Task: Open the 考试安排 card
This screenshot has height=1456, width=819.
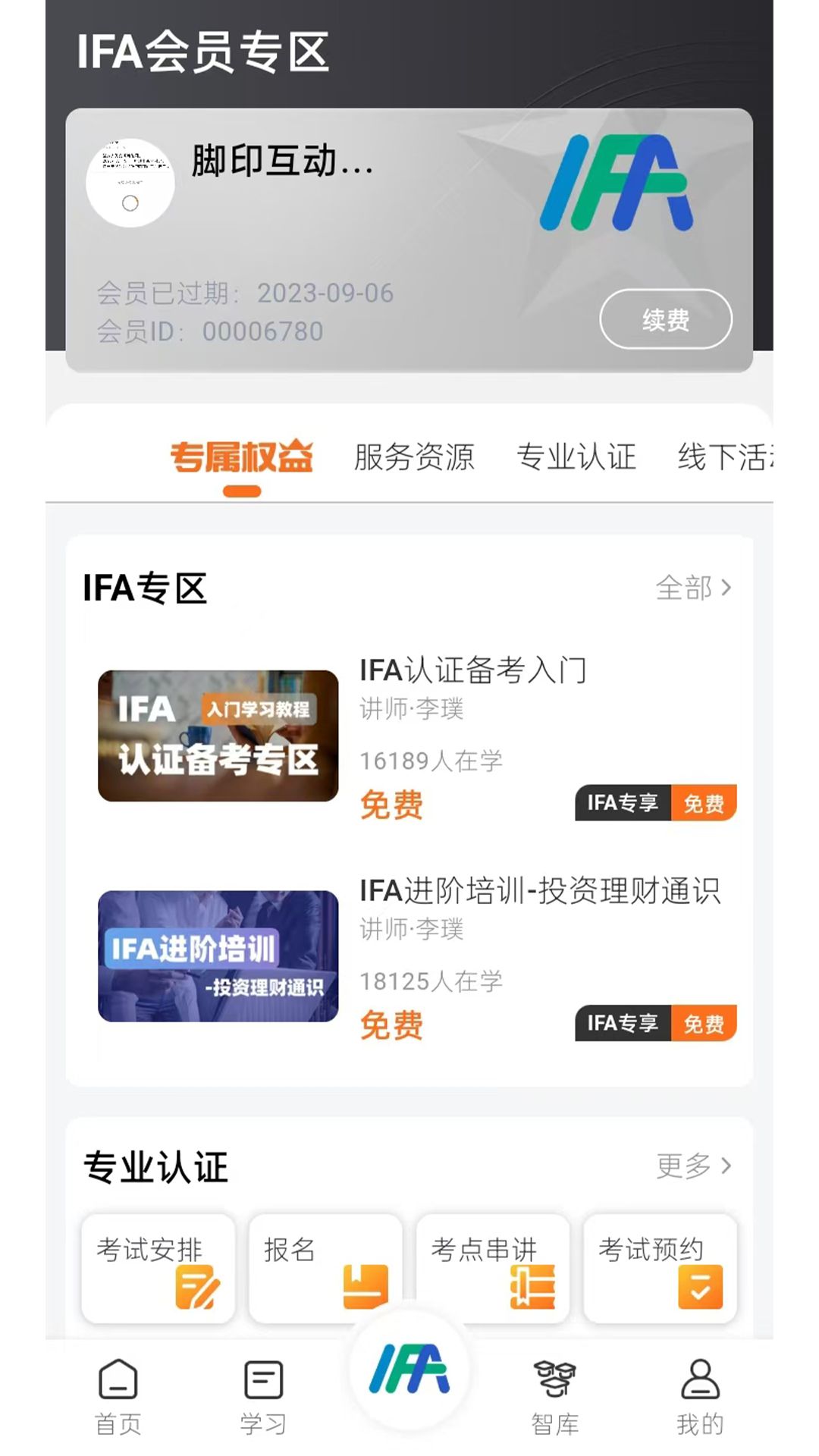Action: [158, 1269]
